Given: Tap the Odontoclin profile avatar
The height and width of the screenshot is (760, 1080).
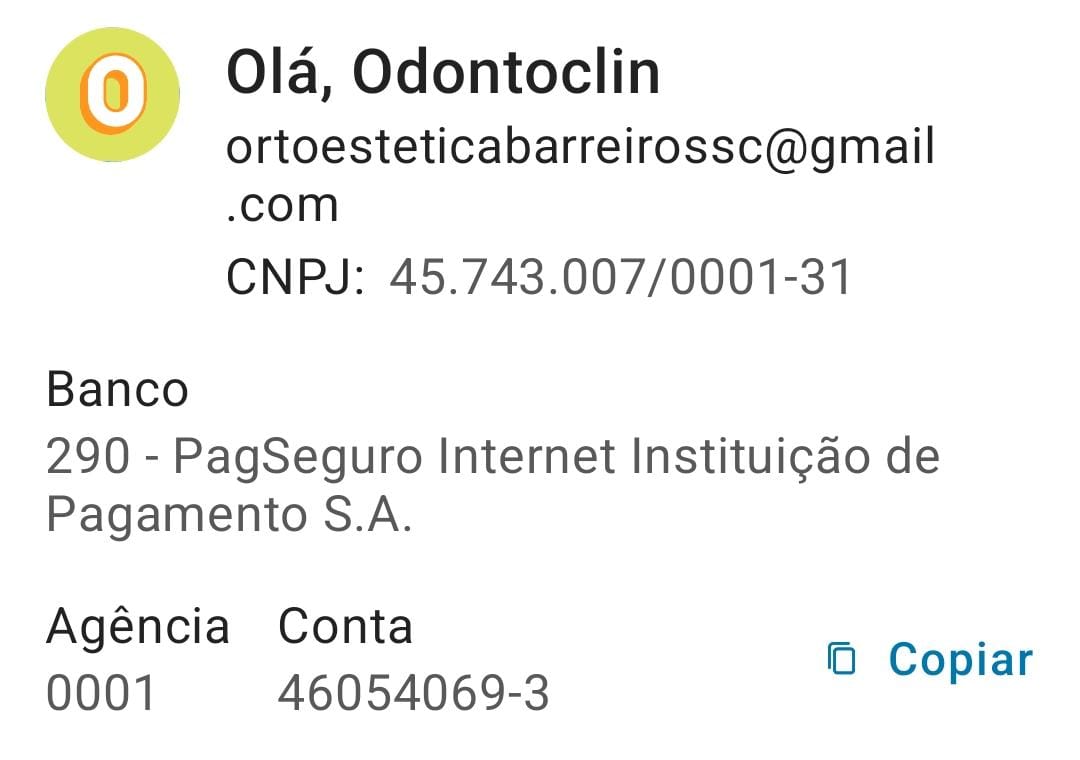Looking at the screenshot, I should (x=113, y=95).
